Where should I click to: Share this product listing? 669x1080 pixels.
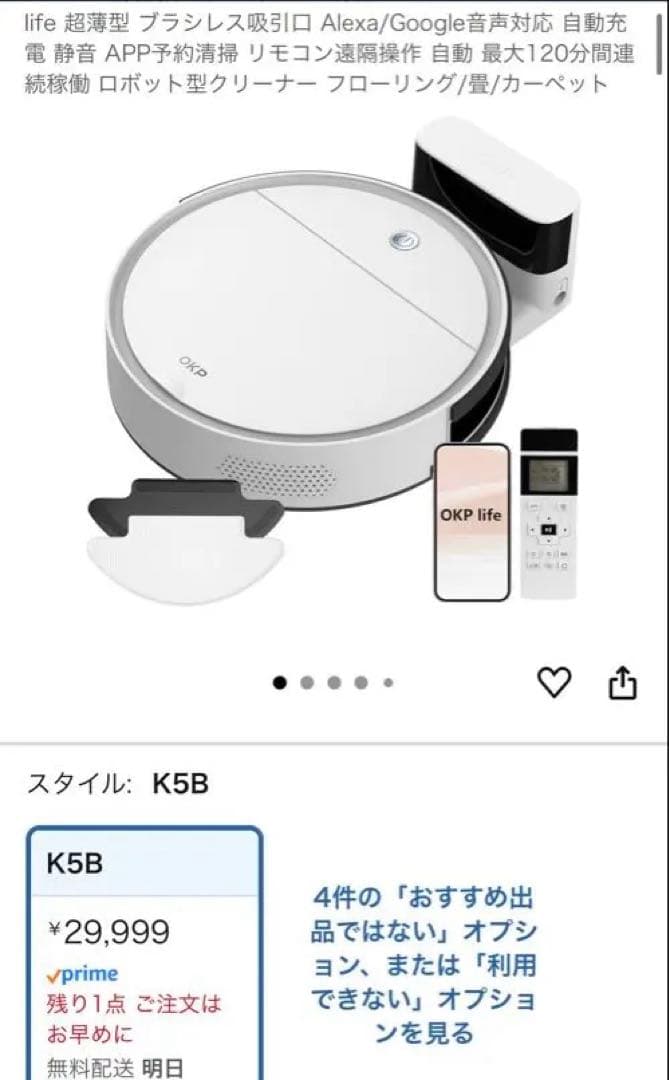point(622,683)
